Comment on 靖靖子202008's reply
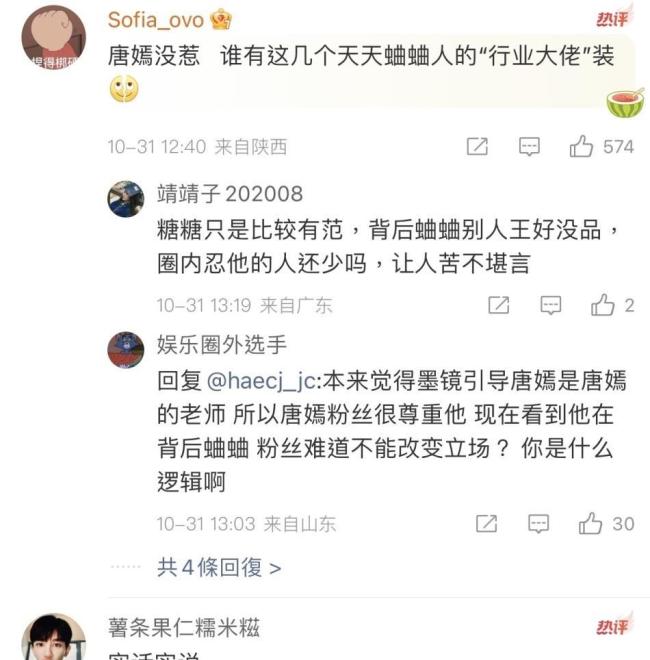 (550, 305)
